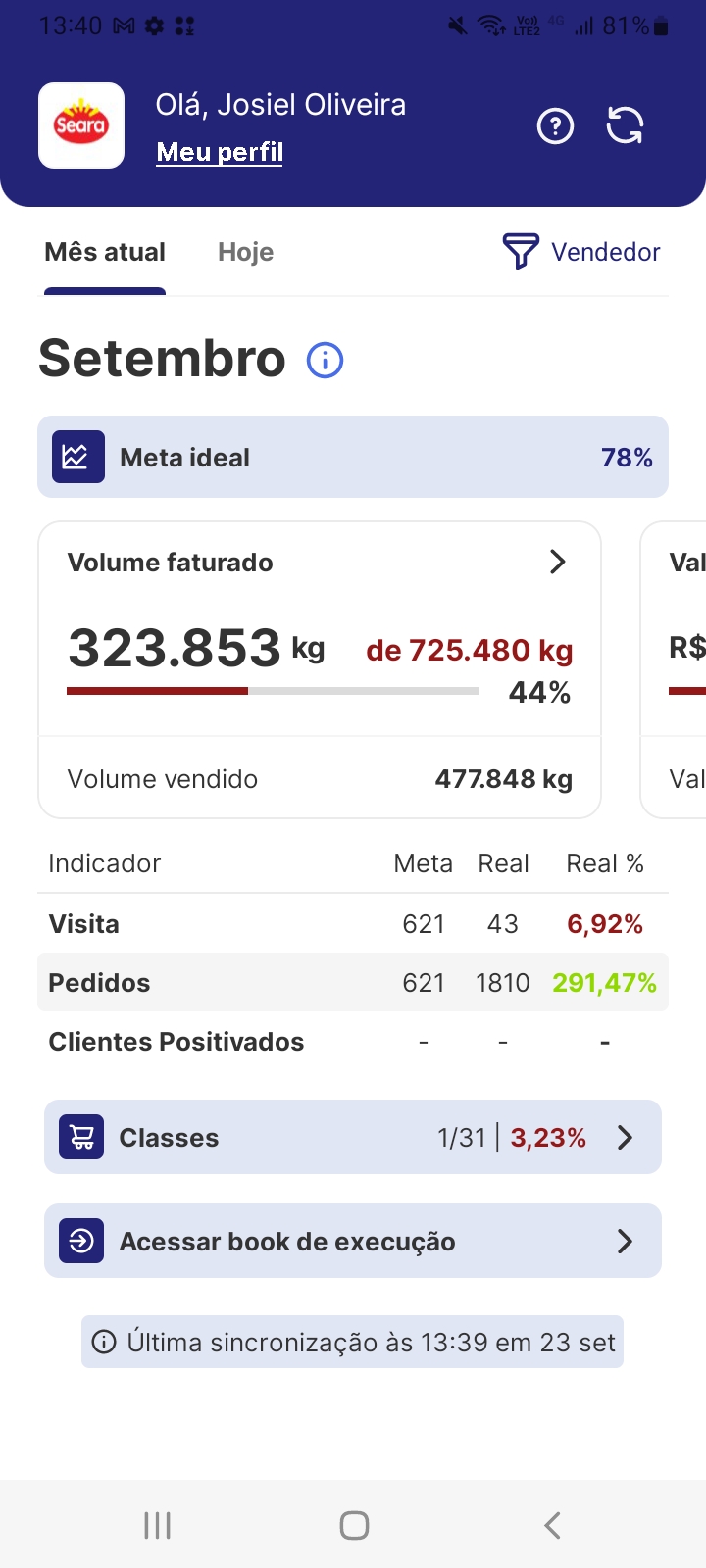Open the Meta ideal row
The height and width of the screenshot is (1568, 706).
coord(353,457)
